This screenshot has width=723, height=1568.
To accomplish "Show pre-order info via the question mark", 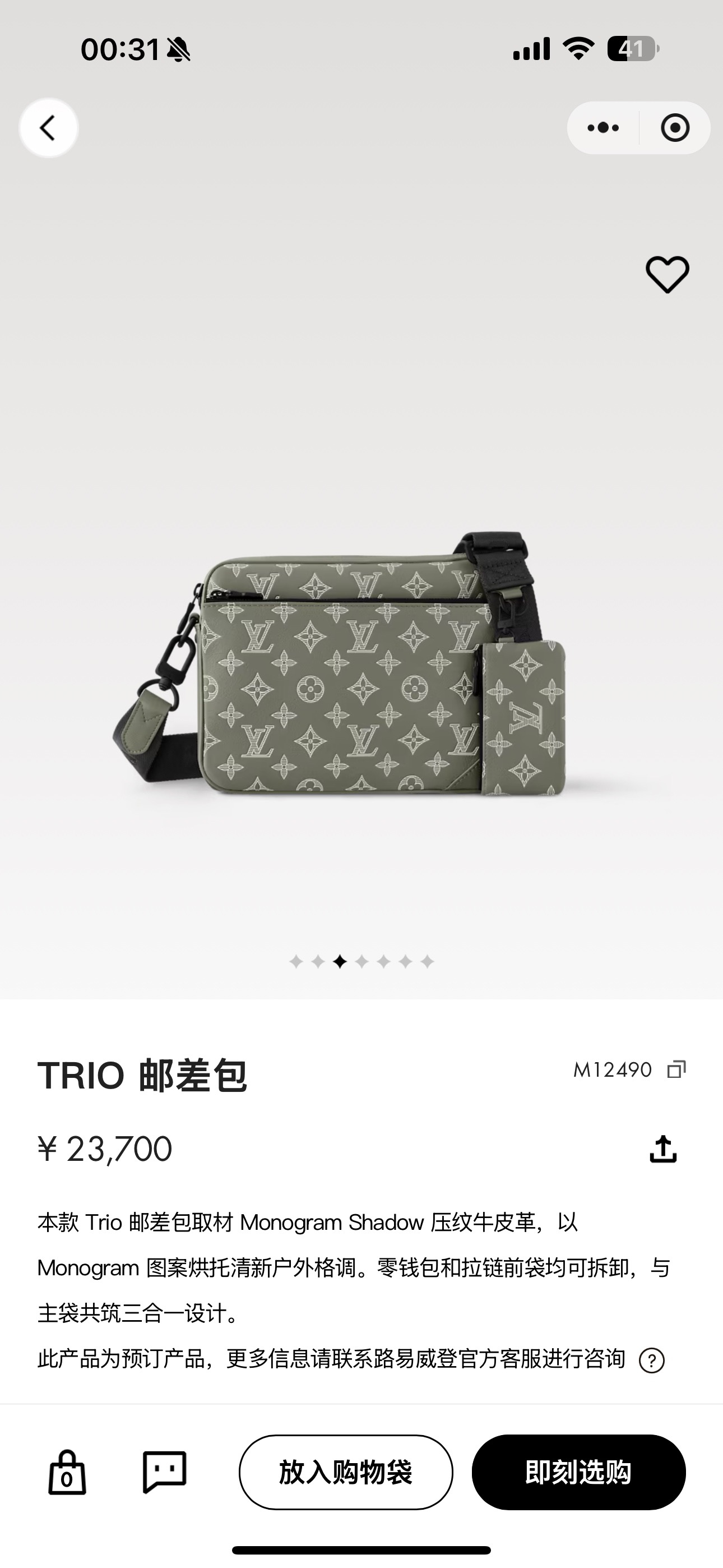I will (x=652, y=1361).
